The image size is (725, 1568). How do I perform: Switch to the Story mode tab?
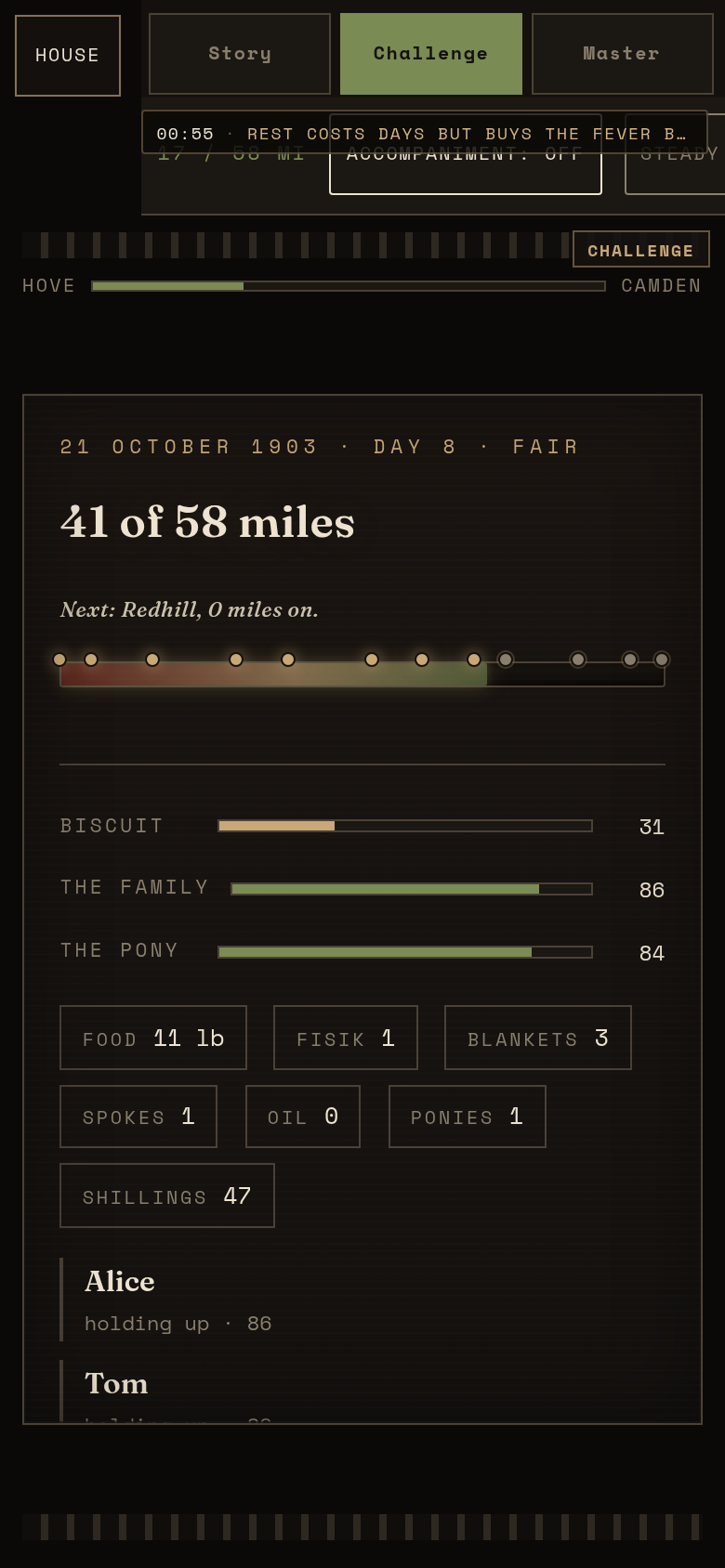tap(240, 54)
